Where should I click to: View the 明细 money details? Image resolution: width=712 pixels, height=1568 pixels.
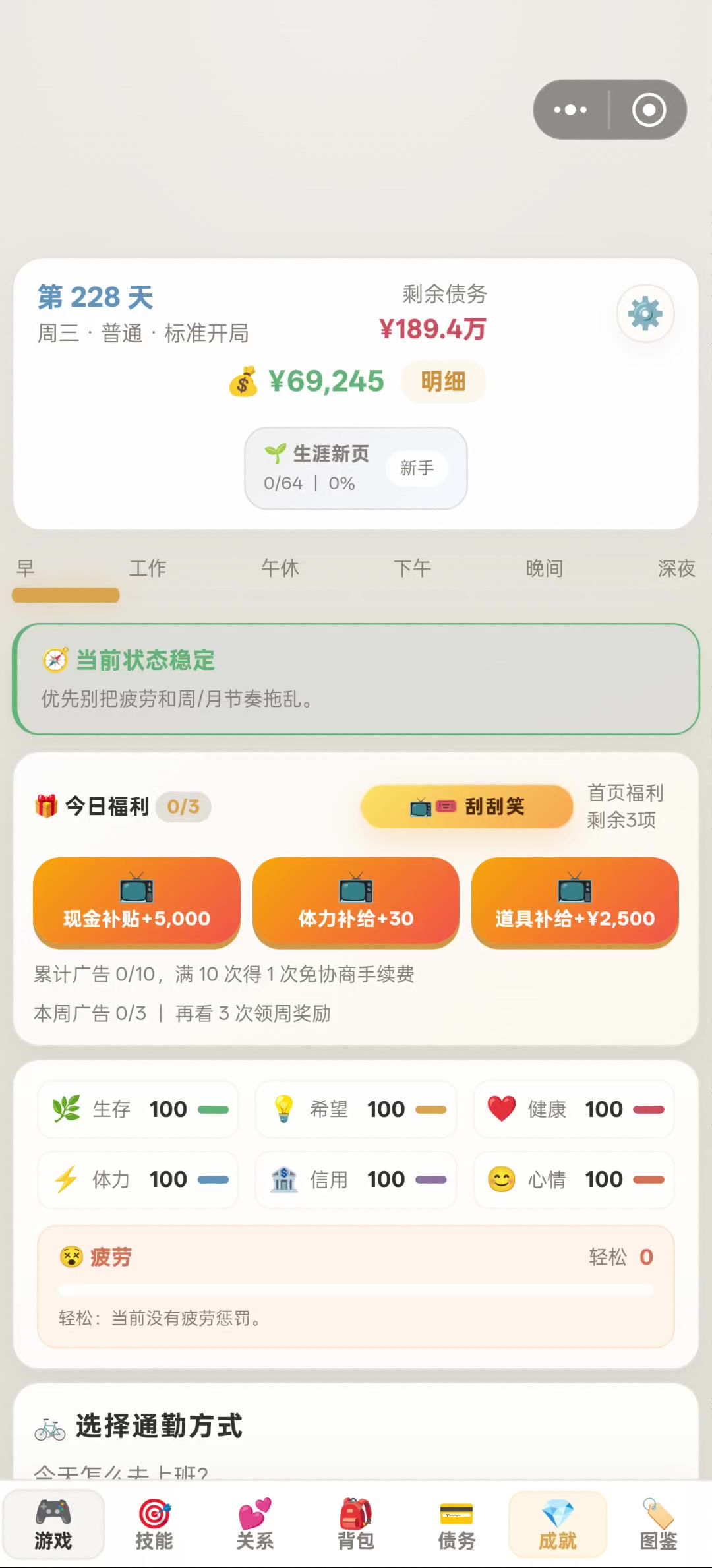coord(443,381)
